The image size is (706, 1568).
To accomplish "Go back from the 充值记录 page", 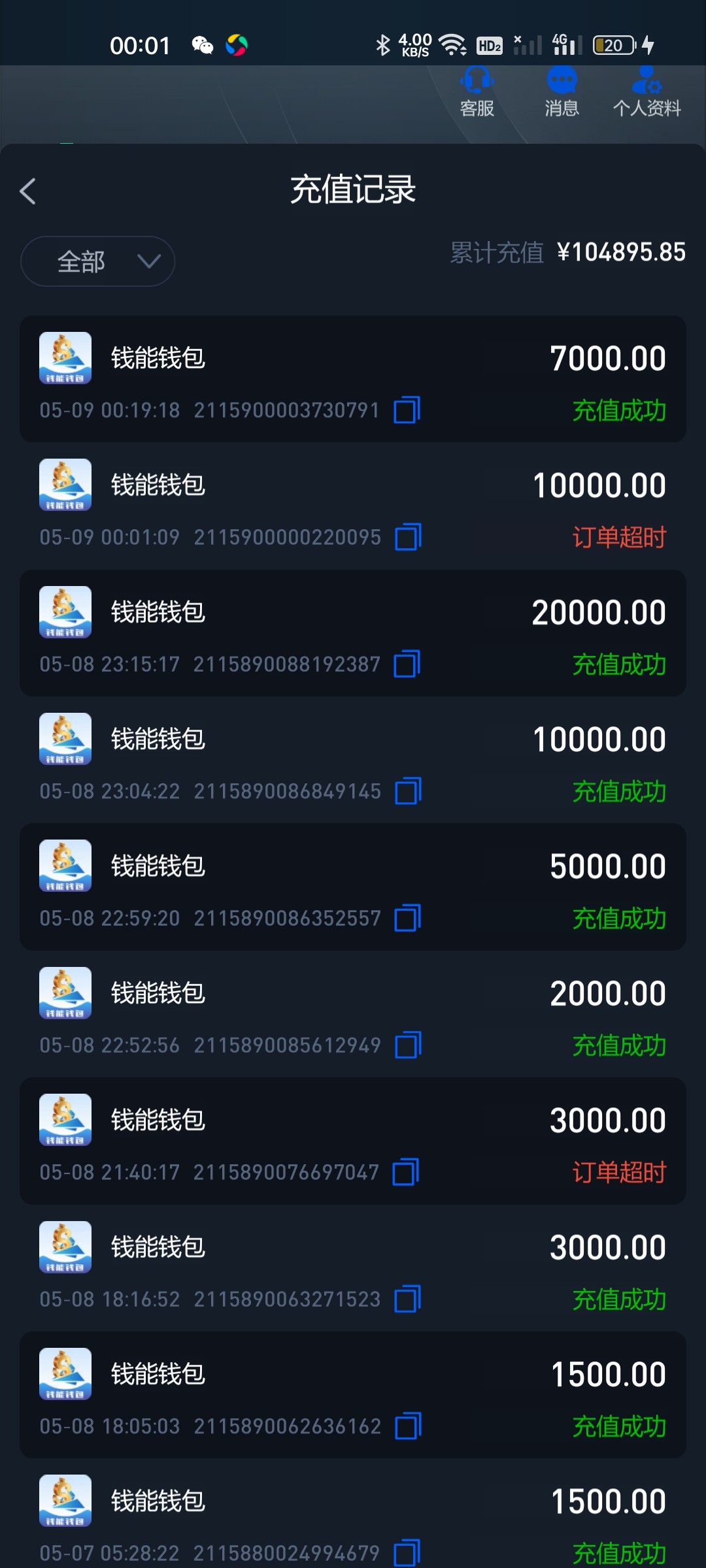I will click(28, 191).
